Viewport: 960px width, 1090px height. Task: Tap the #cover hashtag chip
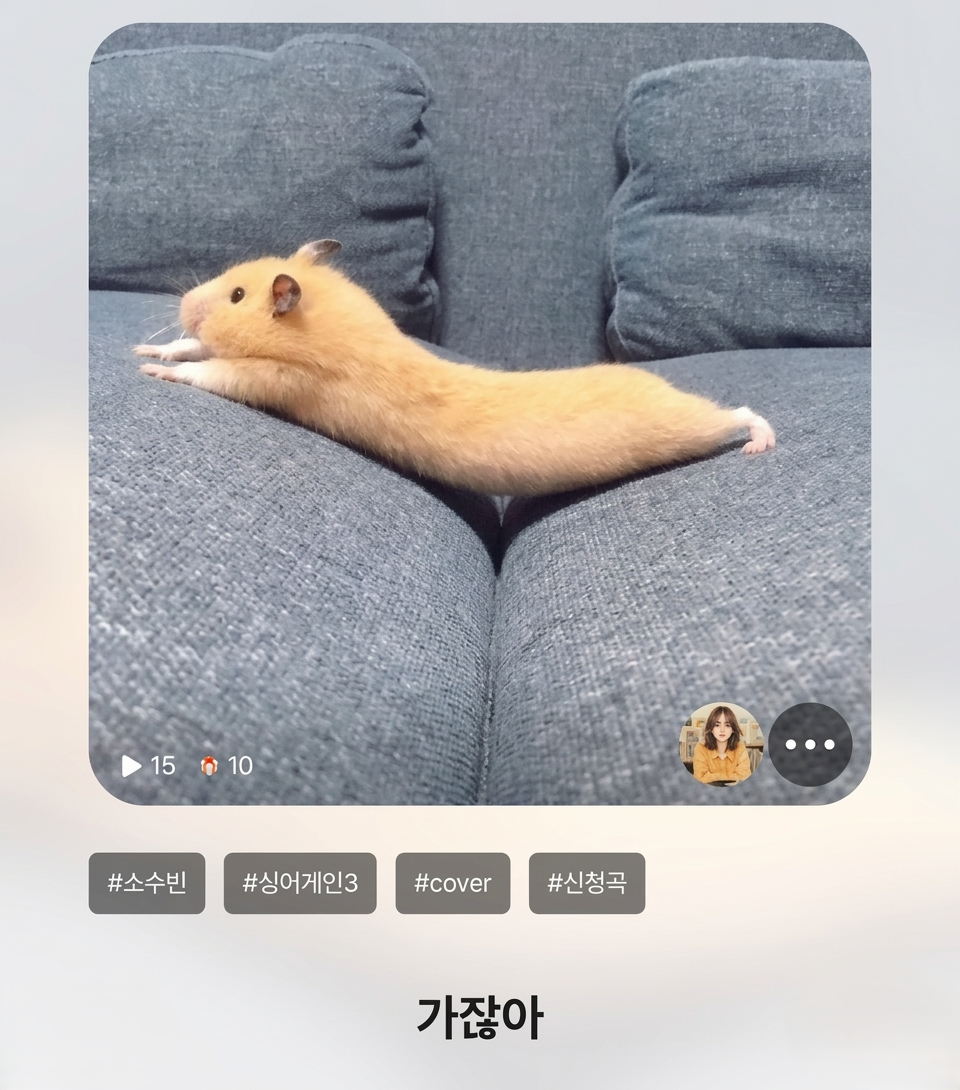pos(453,883)
